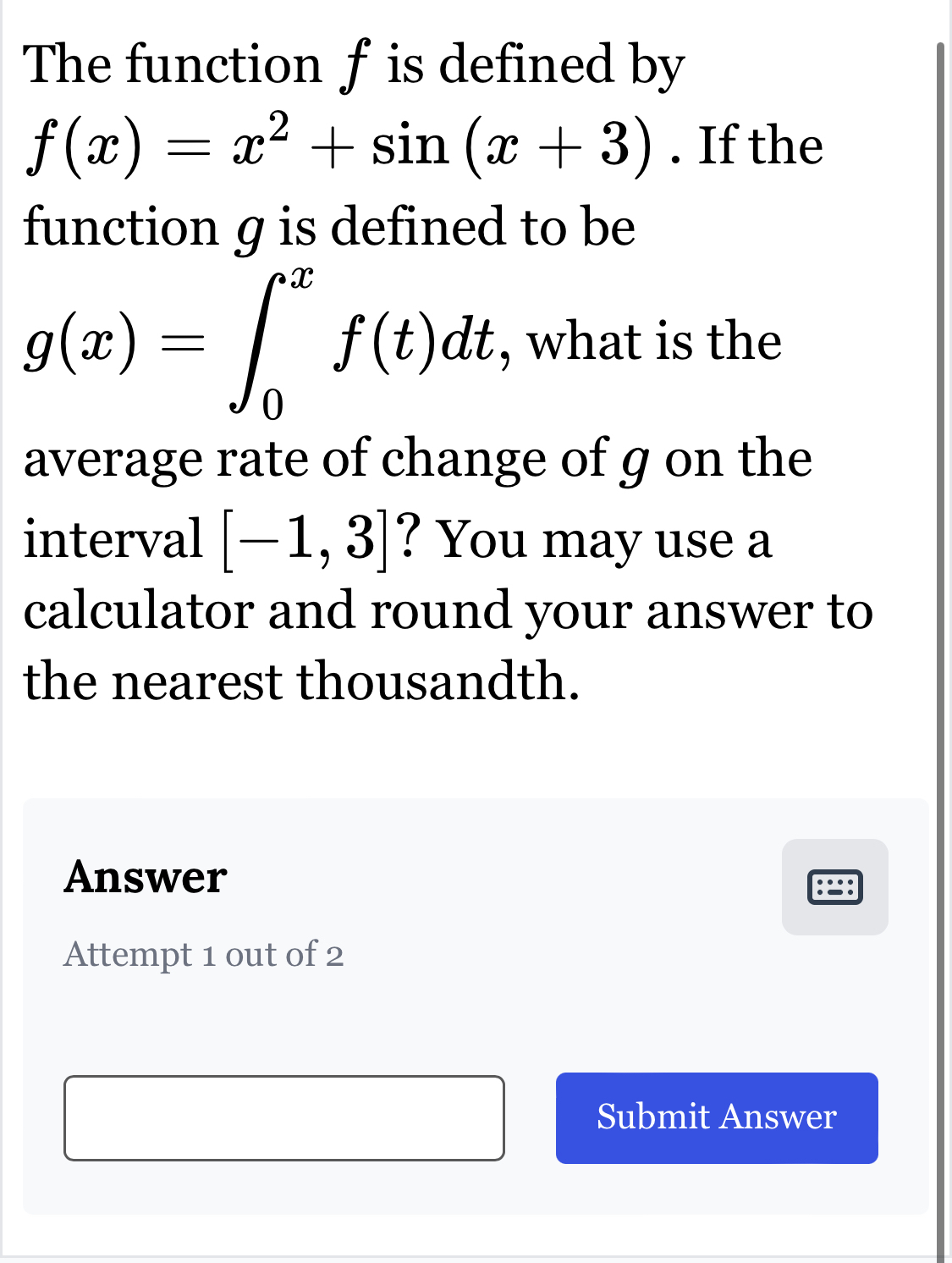The height and width of the screenshot is (1263, 952).
Task: Open the math keyboard icon
Action: 834,887
